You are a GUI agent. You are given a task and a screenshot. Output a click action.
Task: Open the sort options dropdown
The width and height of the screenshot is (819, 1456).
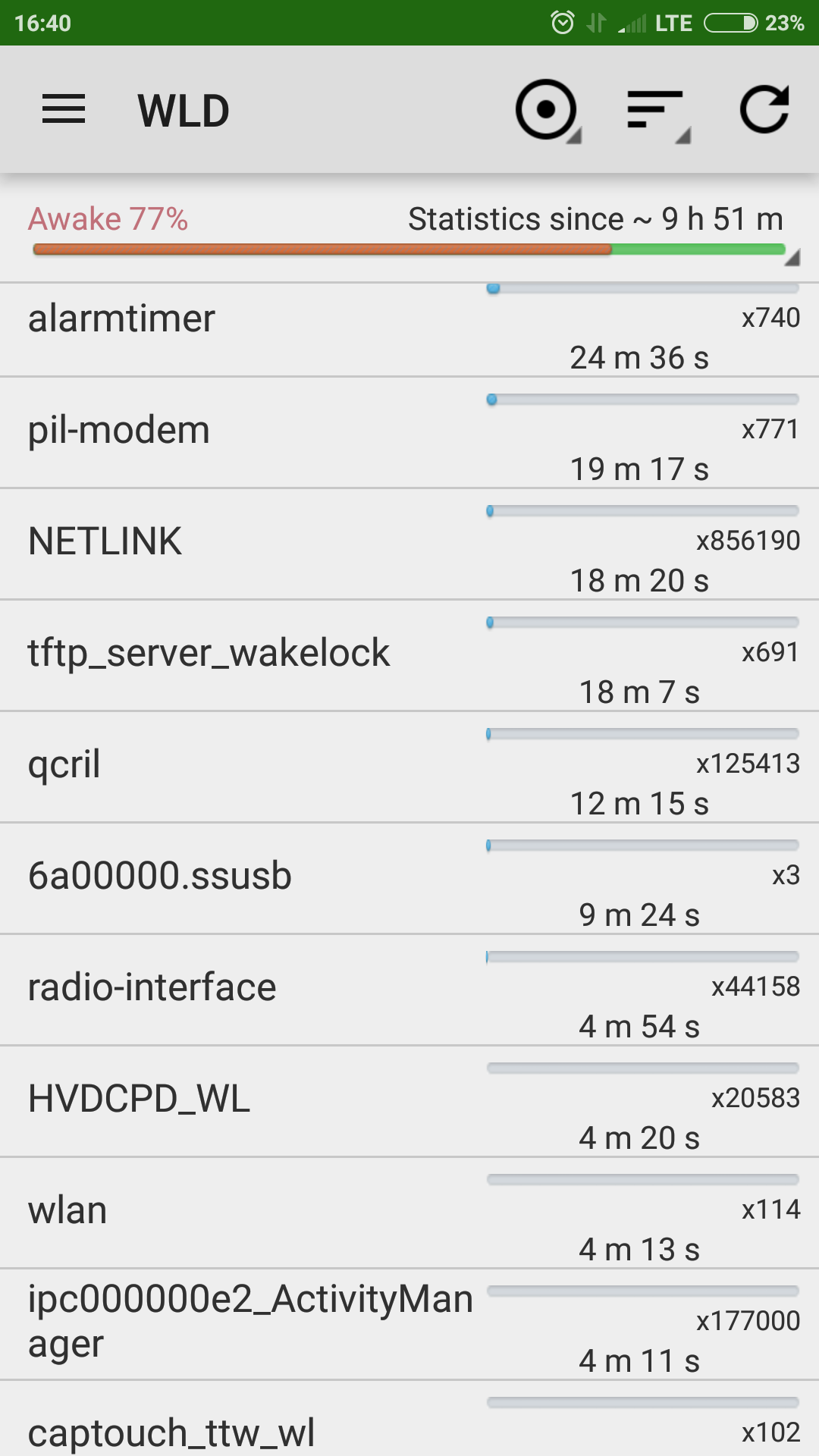click(x=657, y=111)
